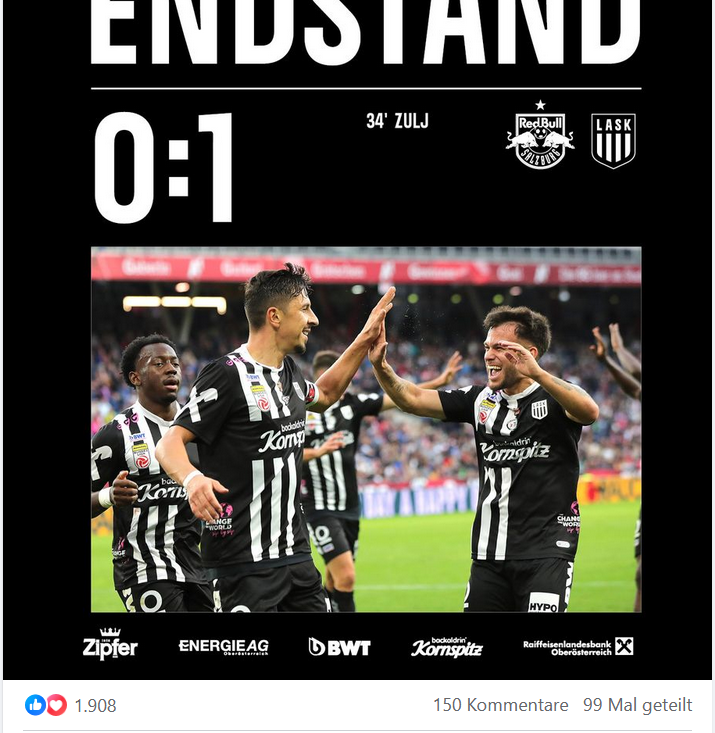
Task: View reactions on the 1.908 count
Action: click(x=96, y=706)
